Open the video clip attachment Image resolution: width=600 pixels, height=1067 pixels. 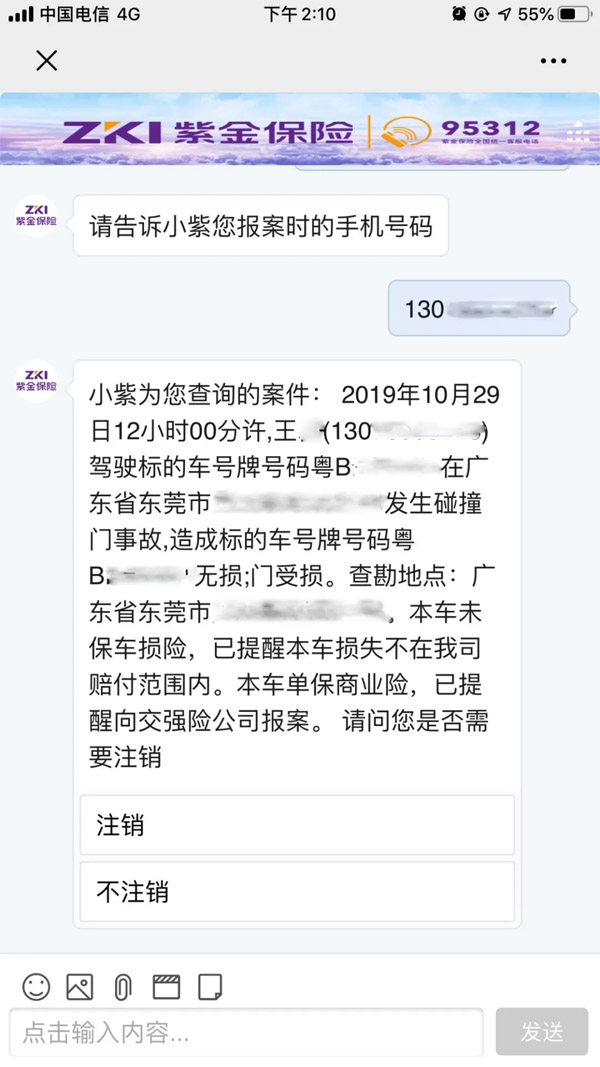pos(166,987)
